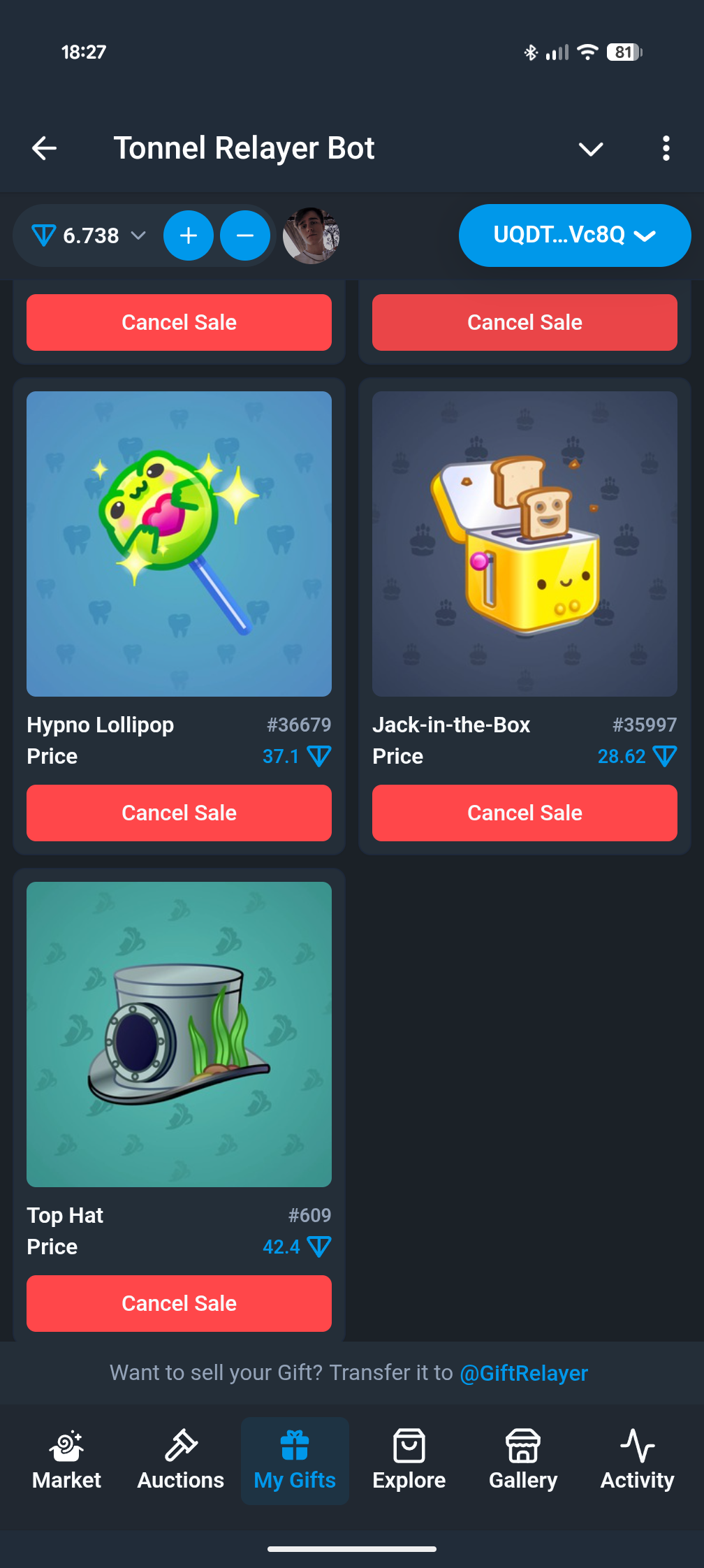Cancel sale of Top Hat #609
The image size is (704, 1568).
[x=179, y=1303]
